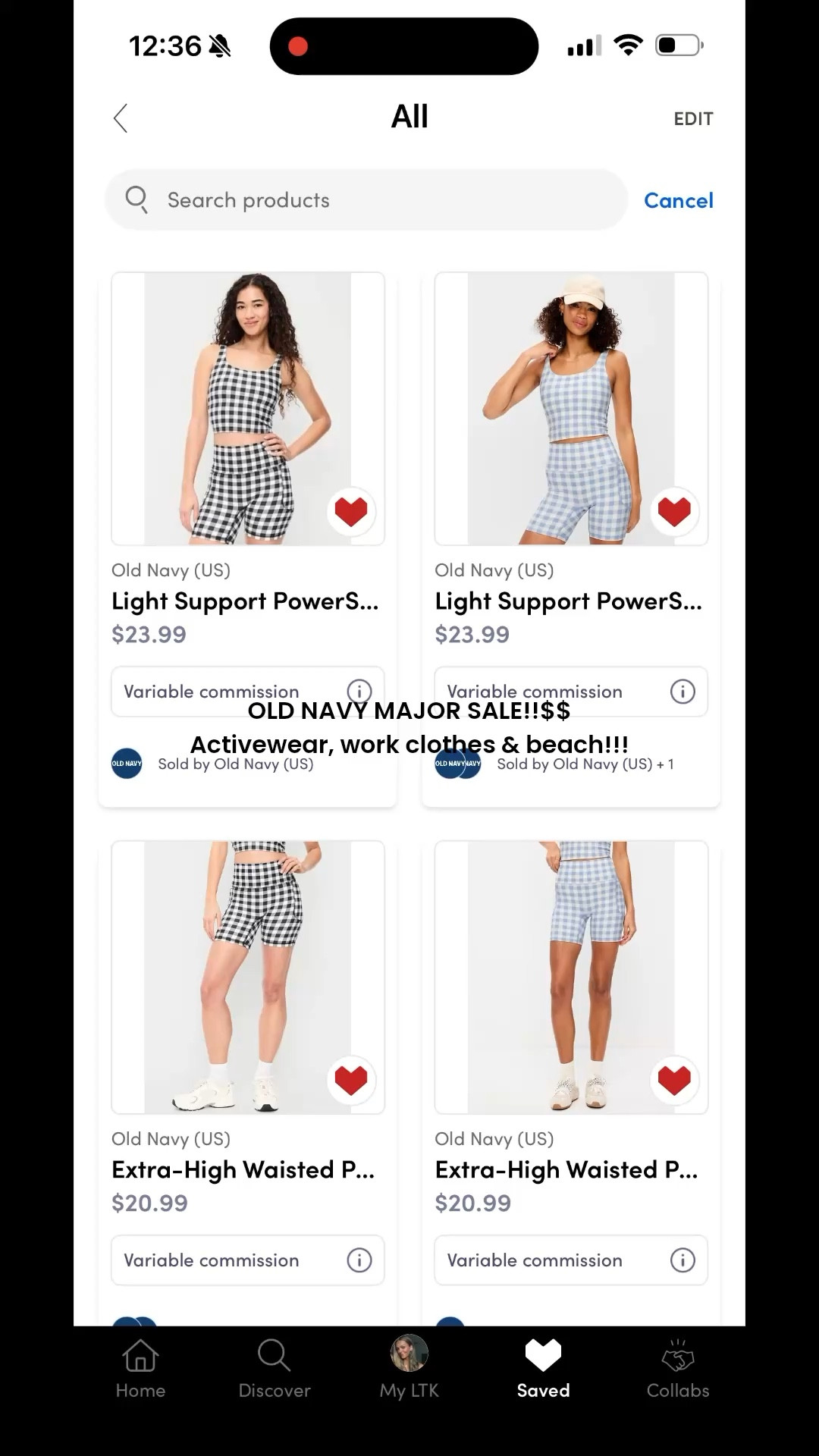This screenshot has width=819, height=1456.
Task: Expand 'Sold by Old Navy (US) + 1' sellers
Action: [584, 764]
